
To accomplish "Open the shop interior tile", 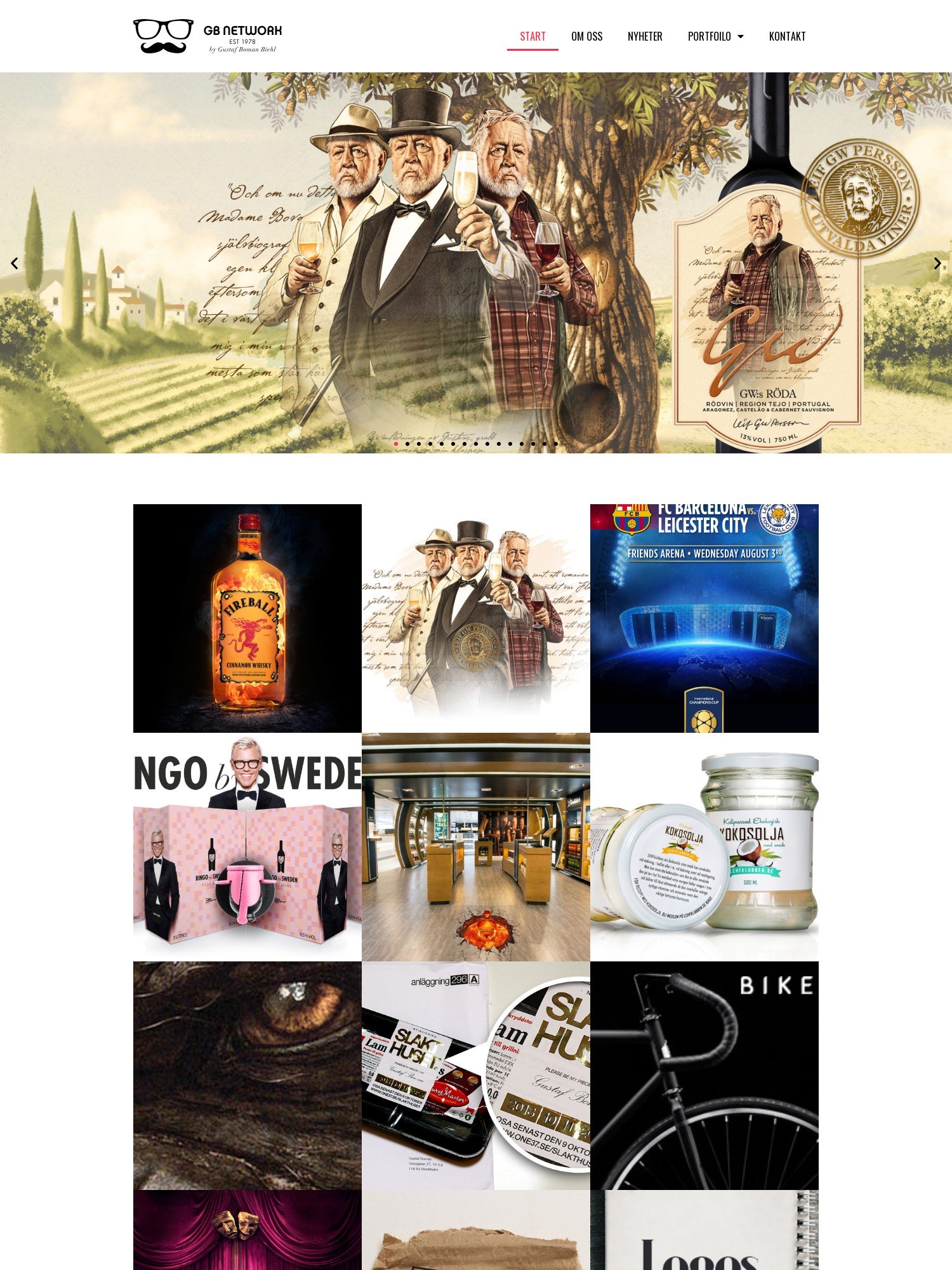I will (x=476, y=846).
